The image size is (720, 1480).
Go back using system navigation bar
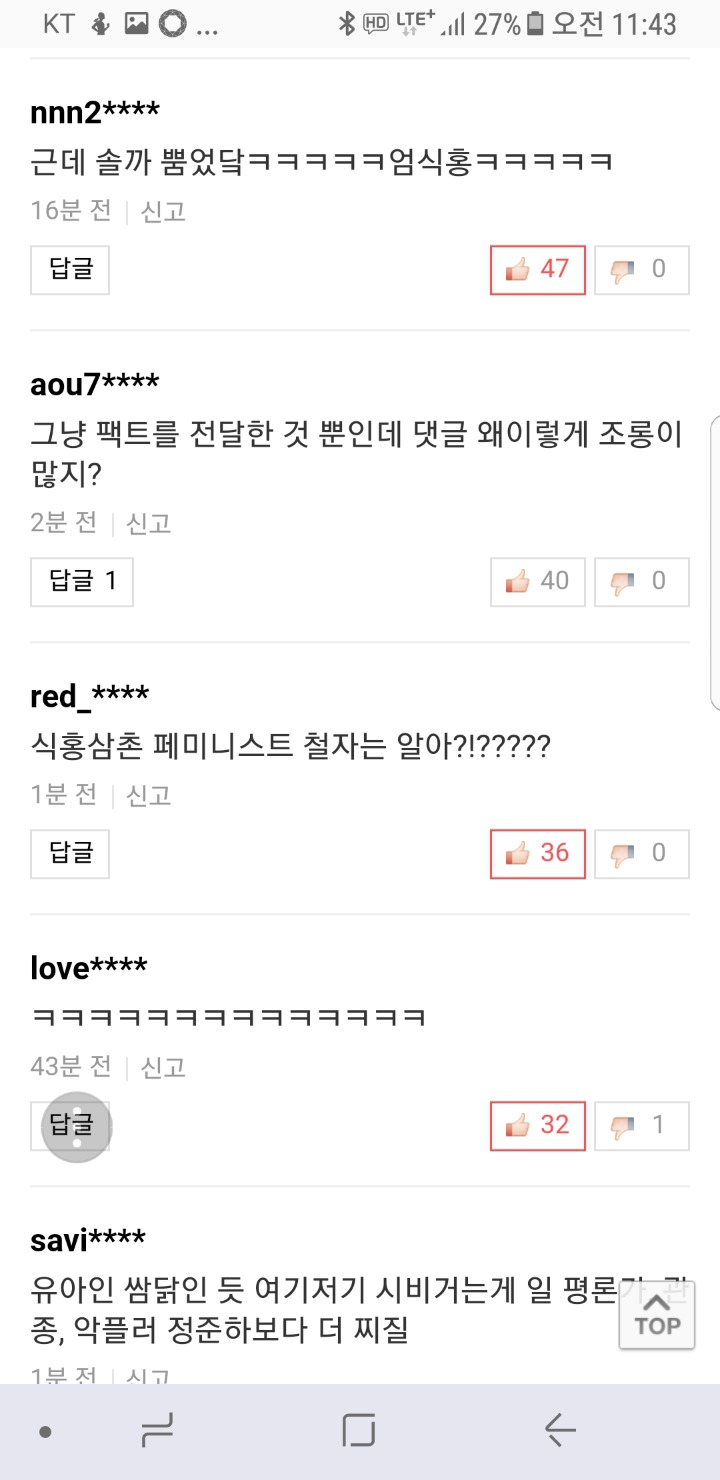pyautogui.click(x=560, y=1431)
